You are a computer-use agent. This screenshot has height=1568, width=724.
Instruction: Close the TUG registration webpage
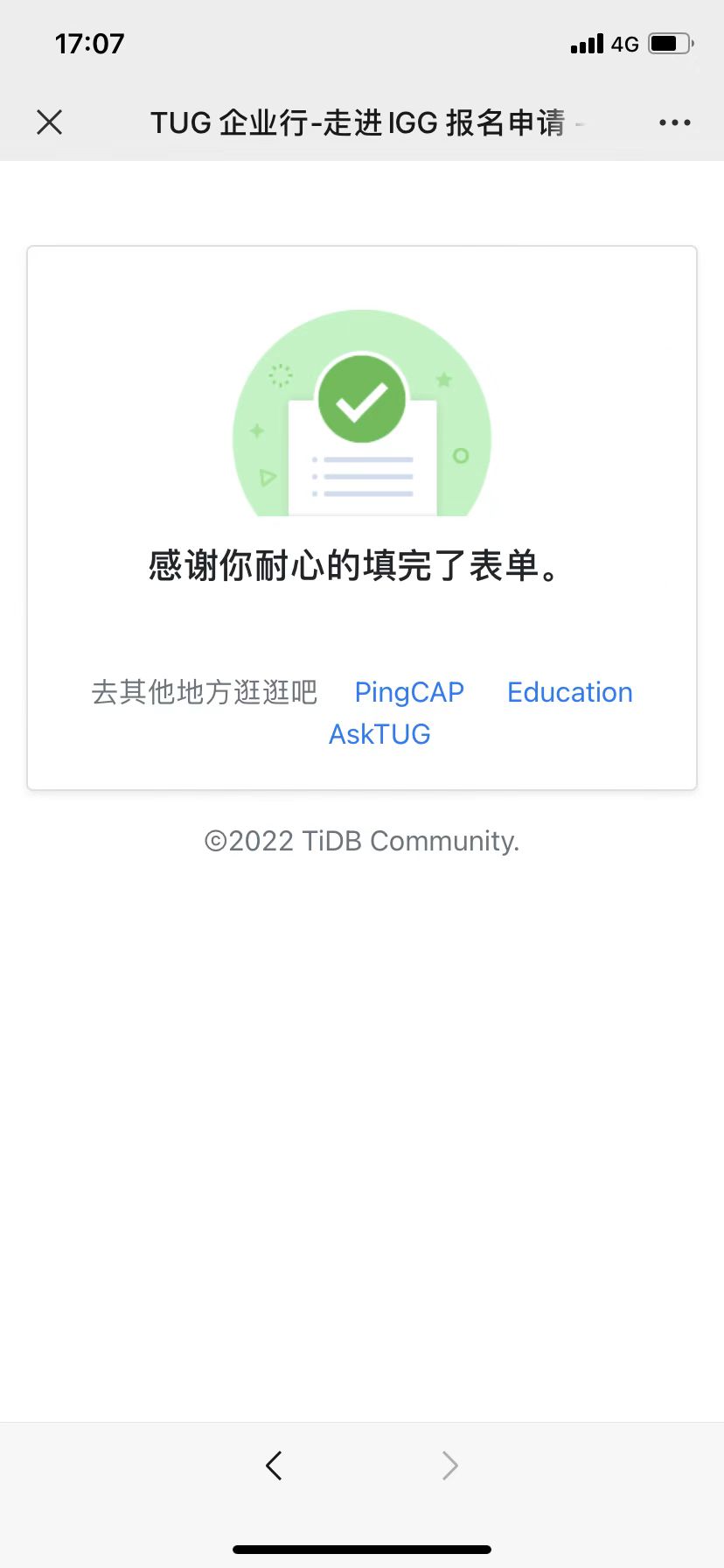[50, 122]
